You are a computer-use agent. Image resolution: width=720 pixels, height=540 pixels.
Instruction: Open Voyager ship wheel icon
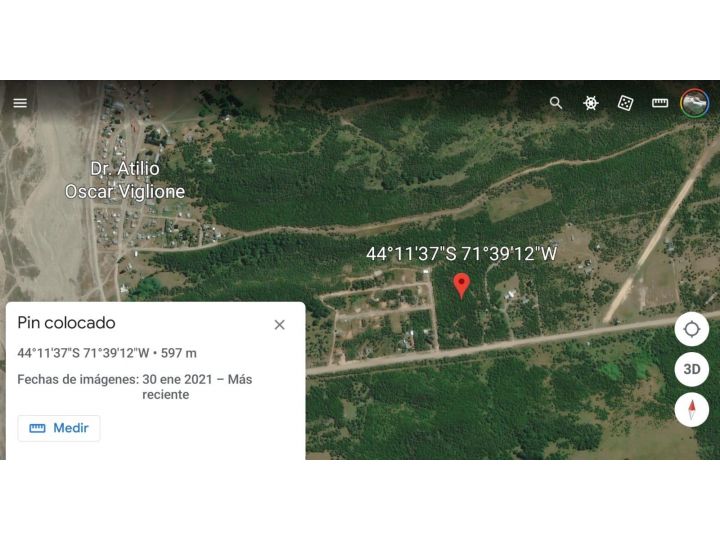coord(591,103)
